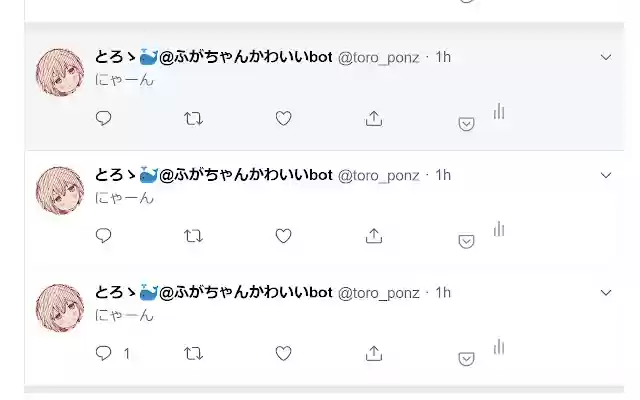Like the grey highlighted tweet
The height and width of the screenshot is (400, 640).
coord(283,118)
